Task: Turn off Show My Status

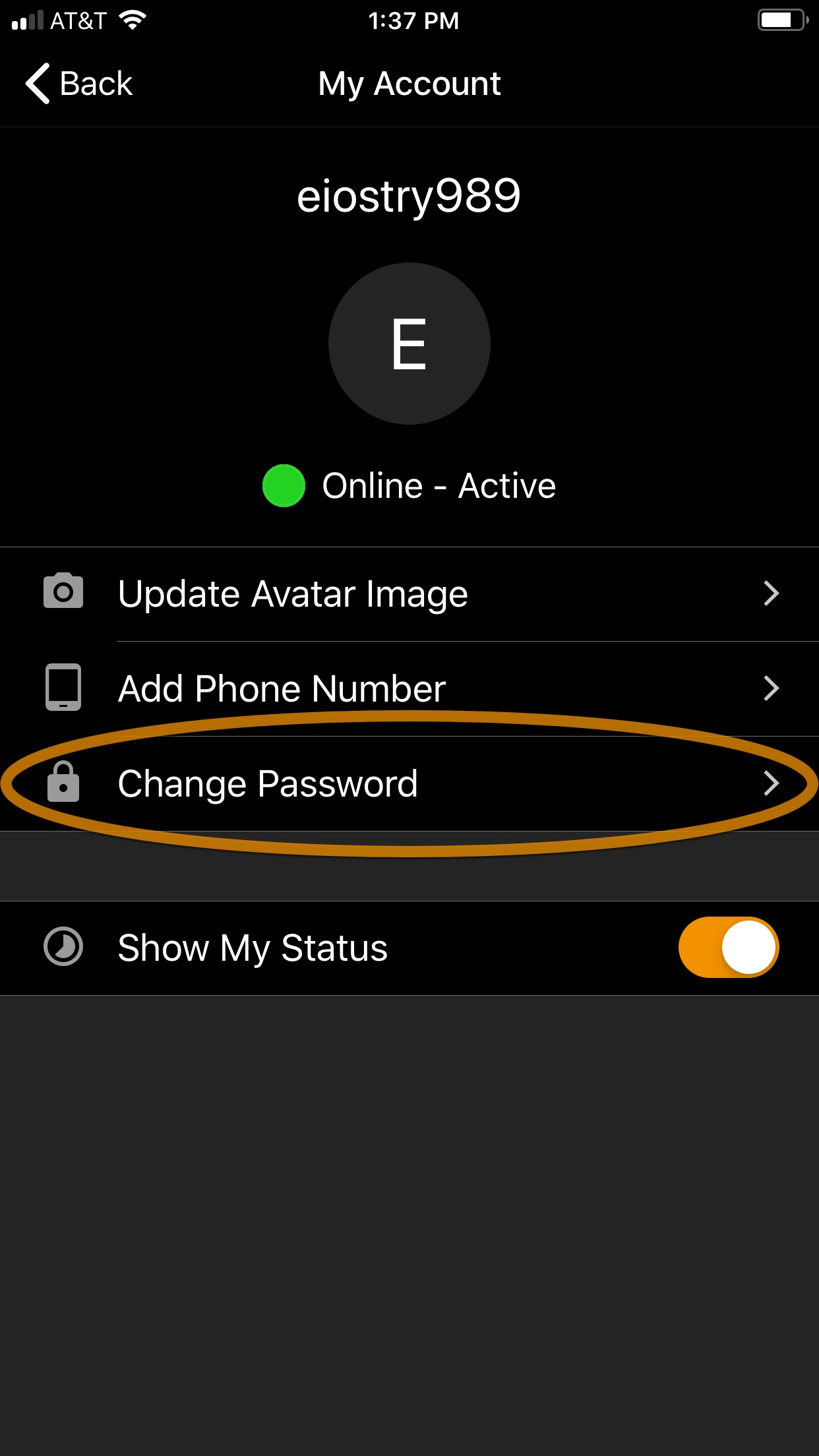Action: (729, 947)
